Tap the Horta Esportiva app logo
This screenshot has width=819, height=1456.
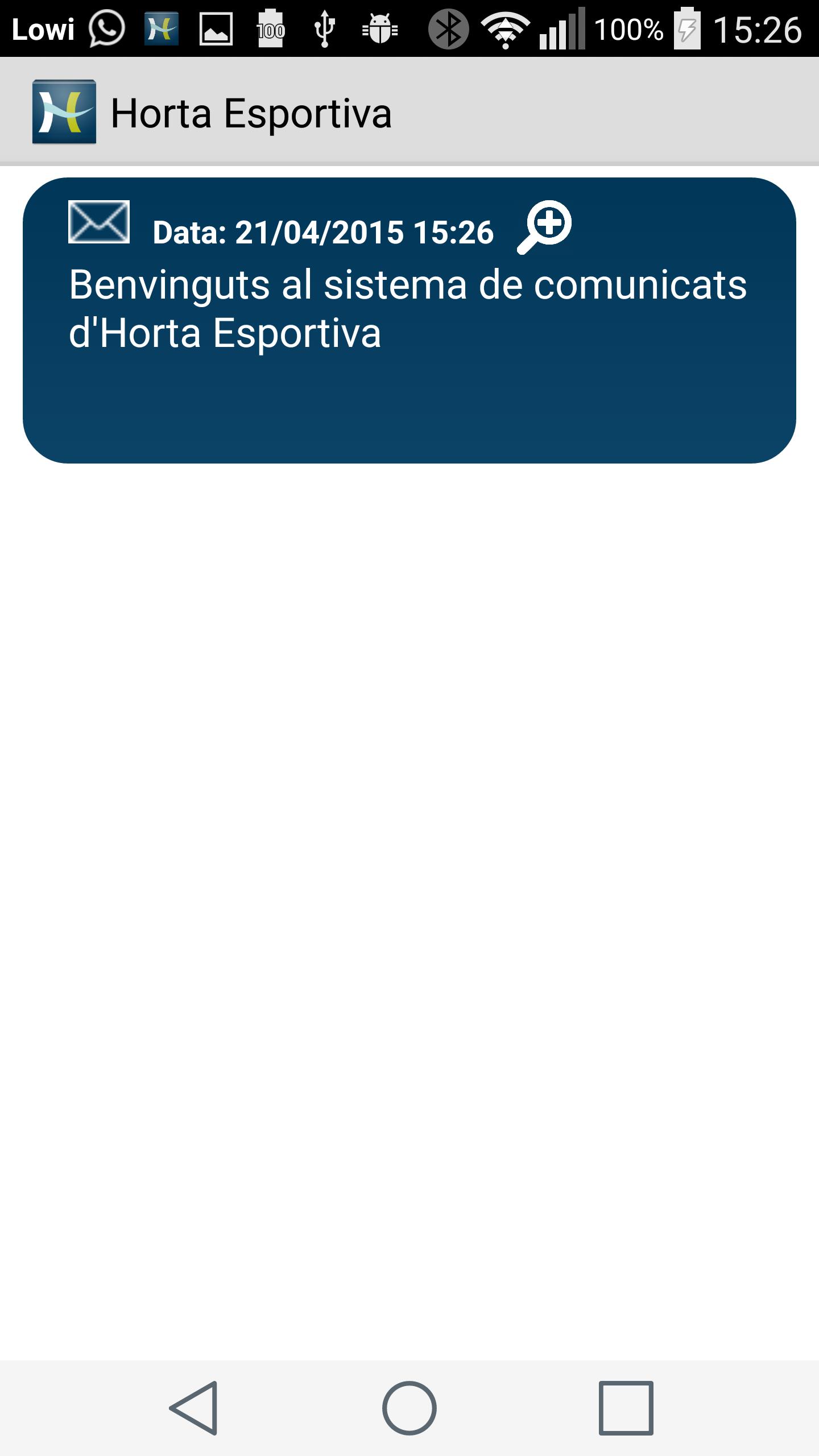pyautogui.click(x=64, y=112)
